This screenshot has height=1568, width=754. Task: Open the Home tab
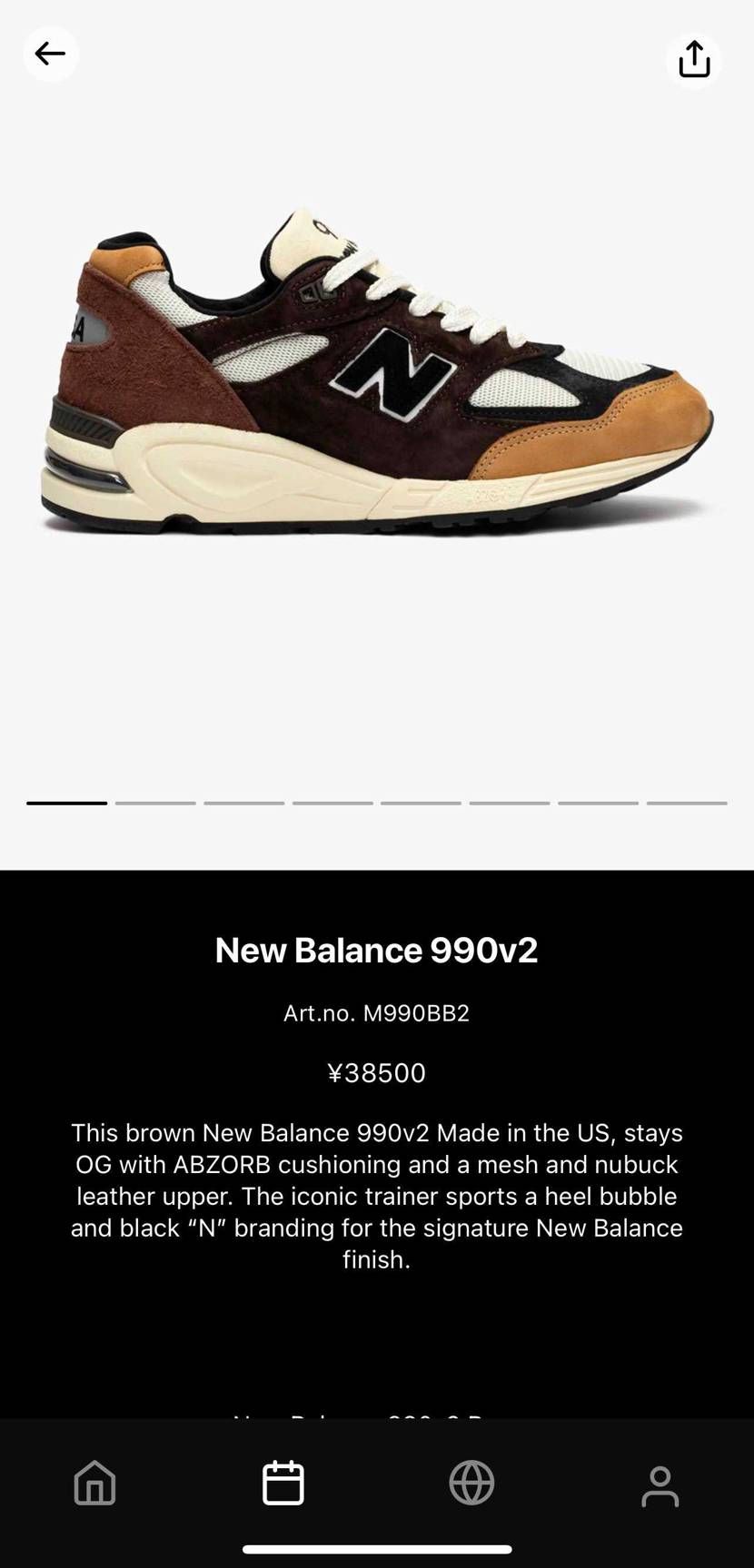[94, 1484]
